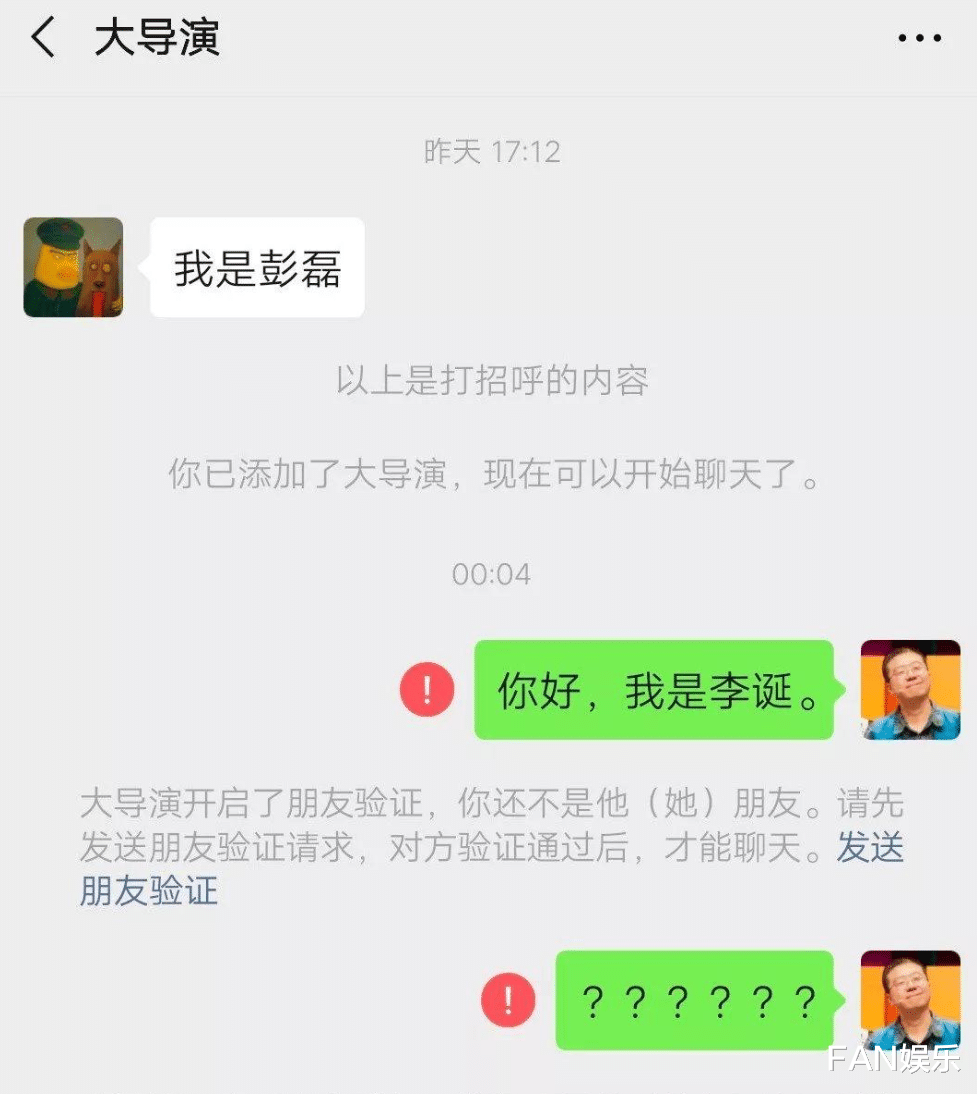Select the timestamp '昨天 17:12'

pos(489,152)
